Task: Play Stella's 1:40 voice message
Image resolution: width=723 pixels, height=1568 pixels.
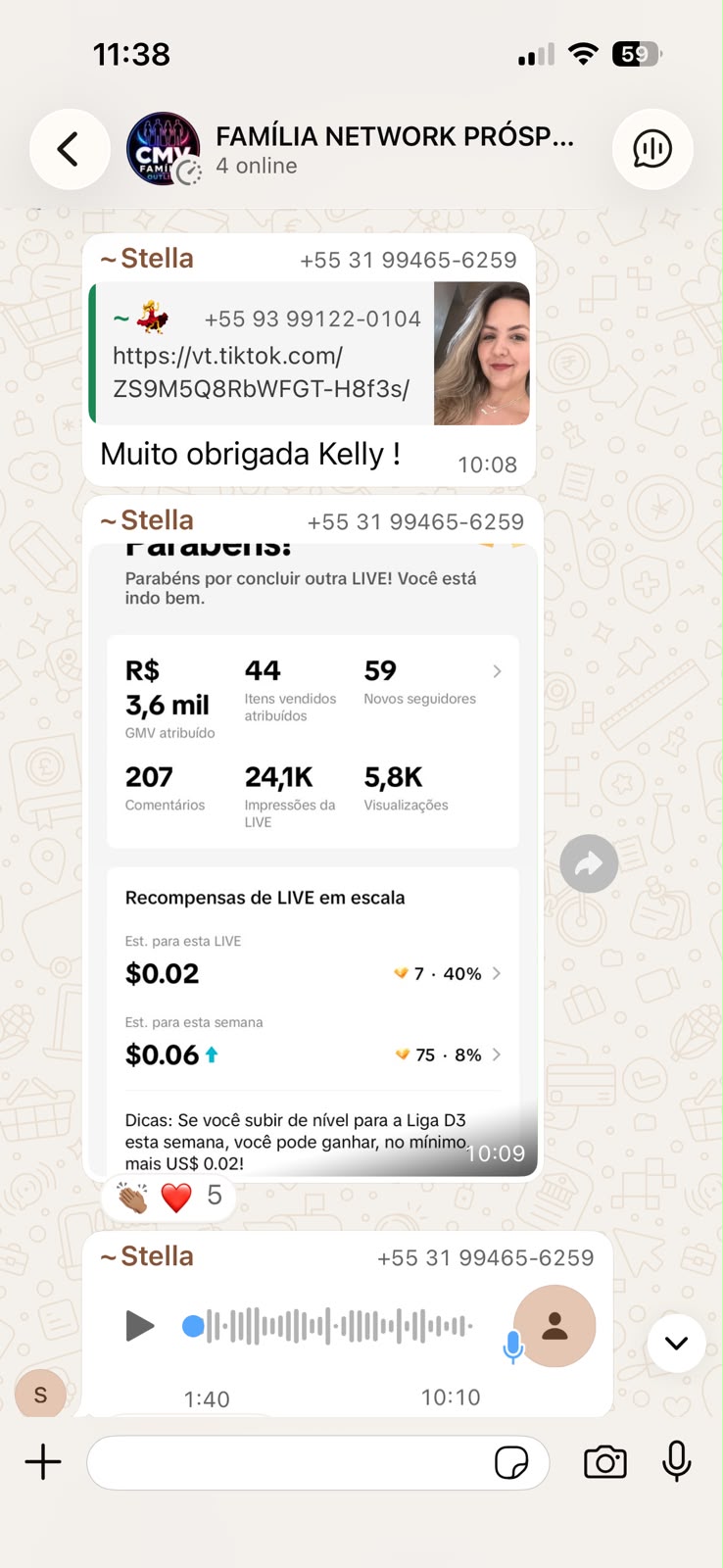Action: (140, 1326)
